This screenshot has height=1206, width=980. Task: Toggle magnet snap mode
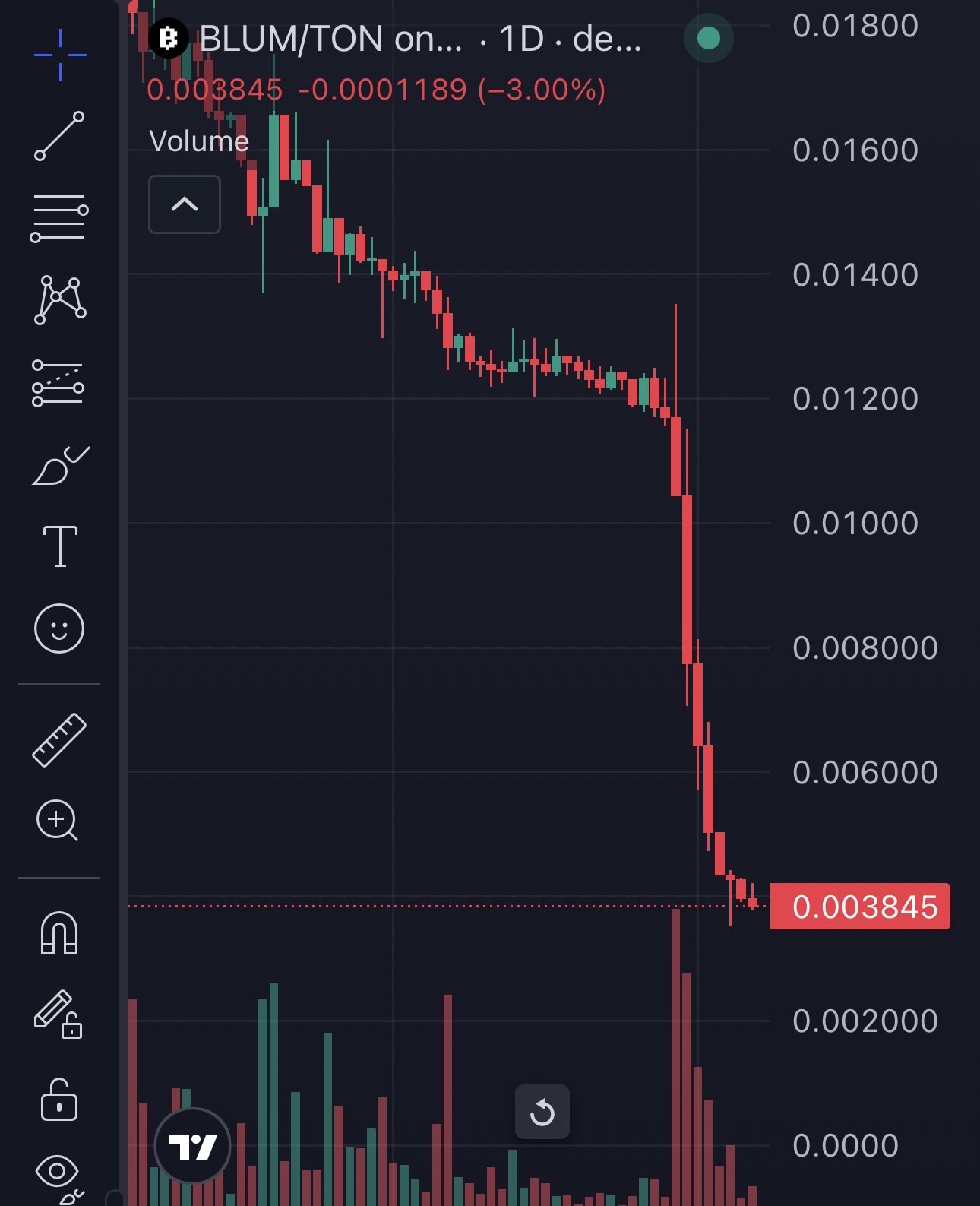click(x=59, y=932)
